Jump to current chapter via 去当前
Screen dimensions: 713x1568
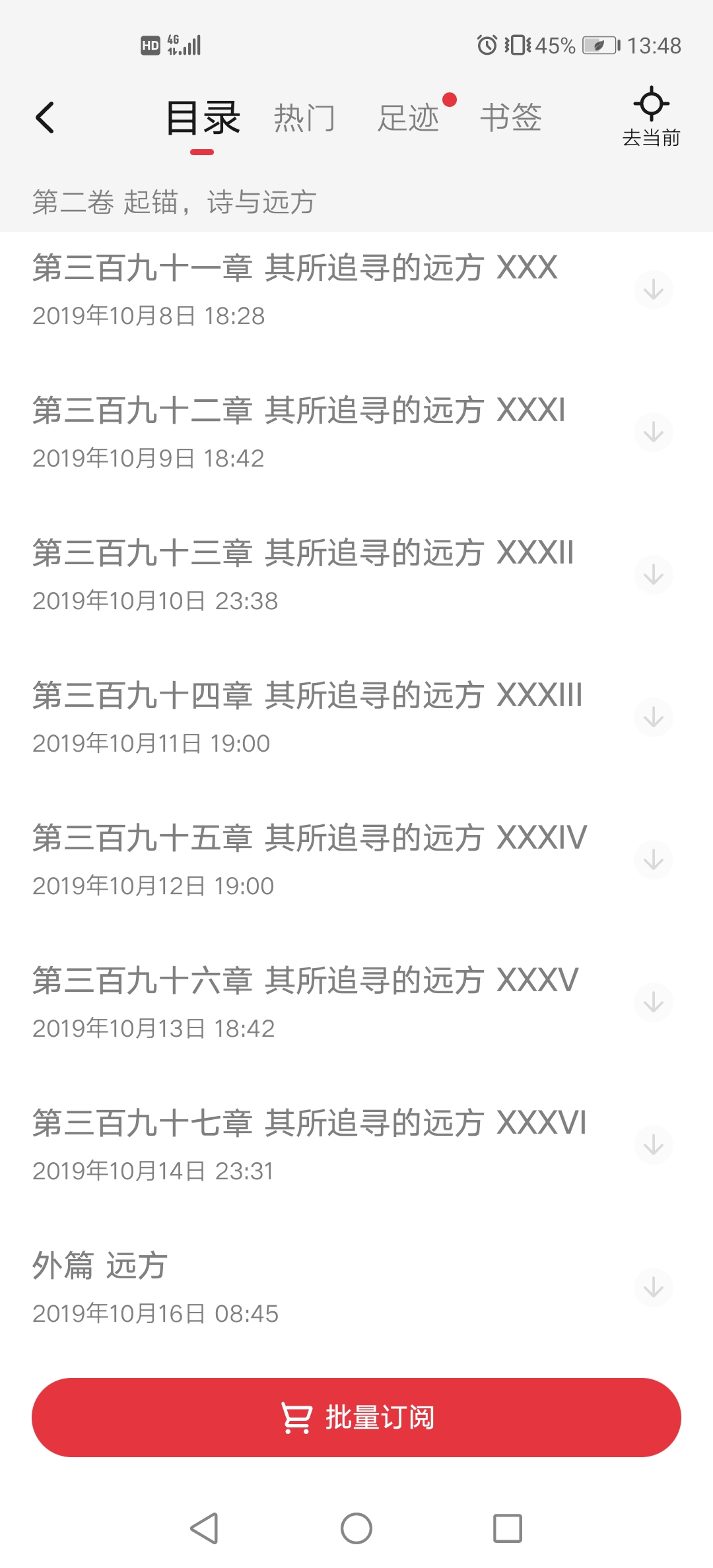point(651,117)
